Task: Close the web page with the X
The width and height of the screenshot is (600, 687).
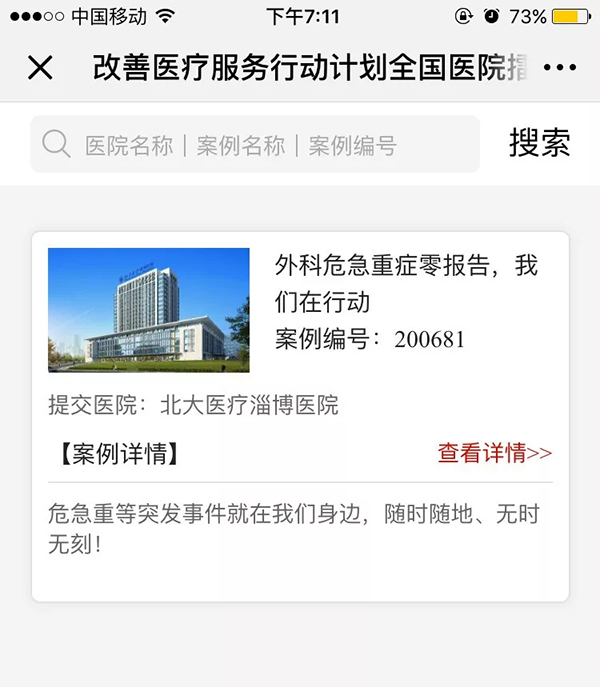Action: 40,68
